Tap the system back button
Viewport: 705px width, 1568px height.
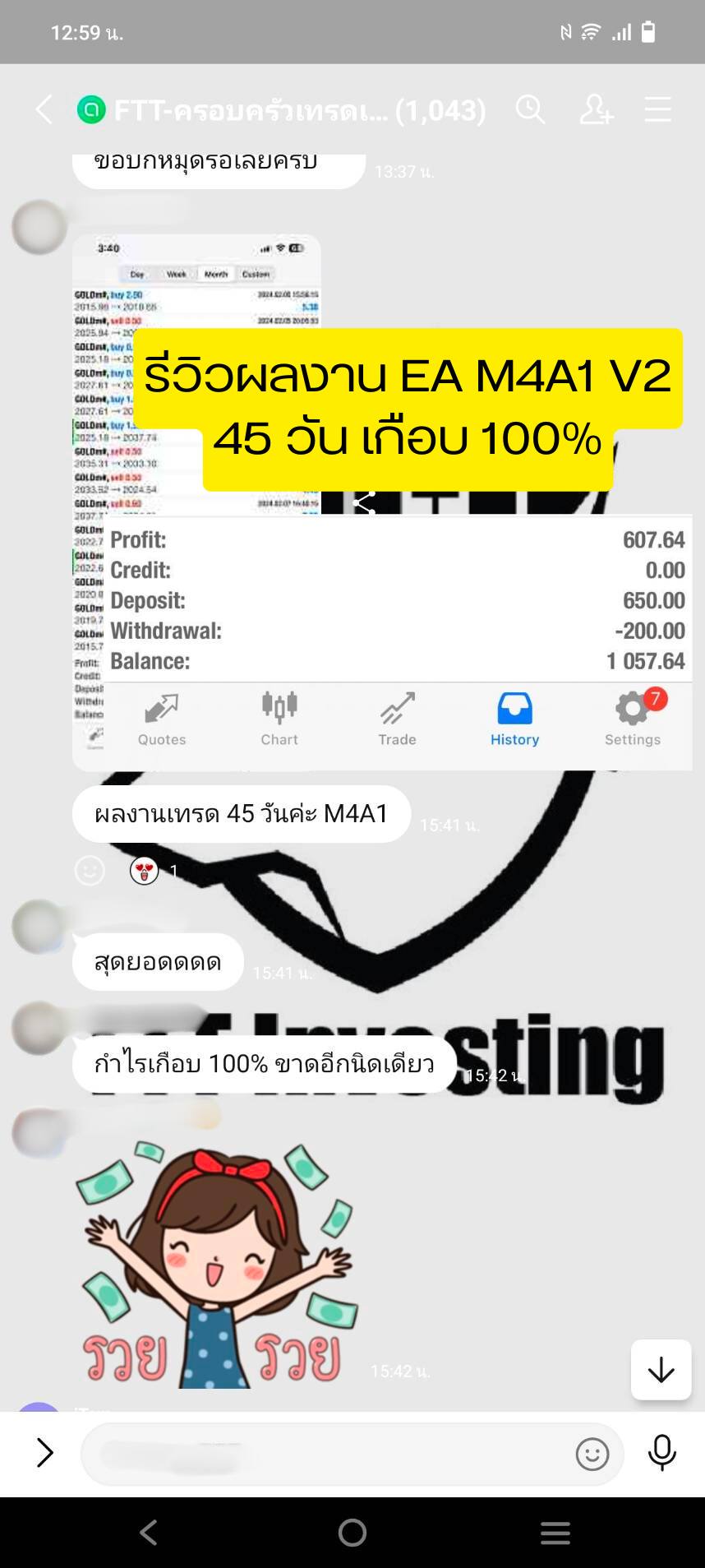pos(149,1533)
